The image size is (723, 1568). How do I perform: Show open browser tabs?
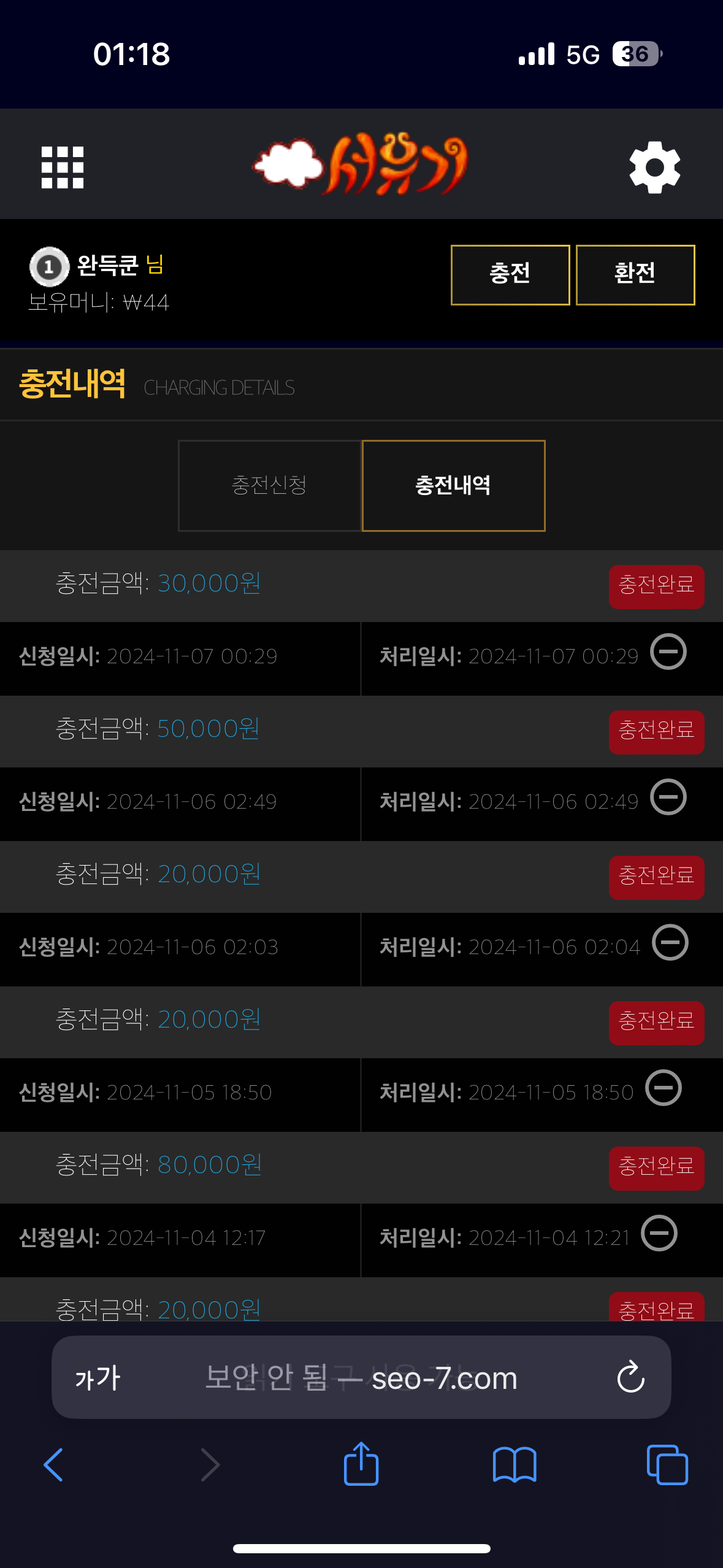pos(667,1465)
